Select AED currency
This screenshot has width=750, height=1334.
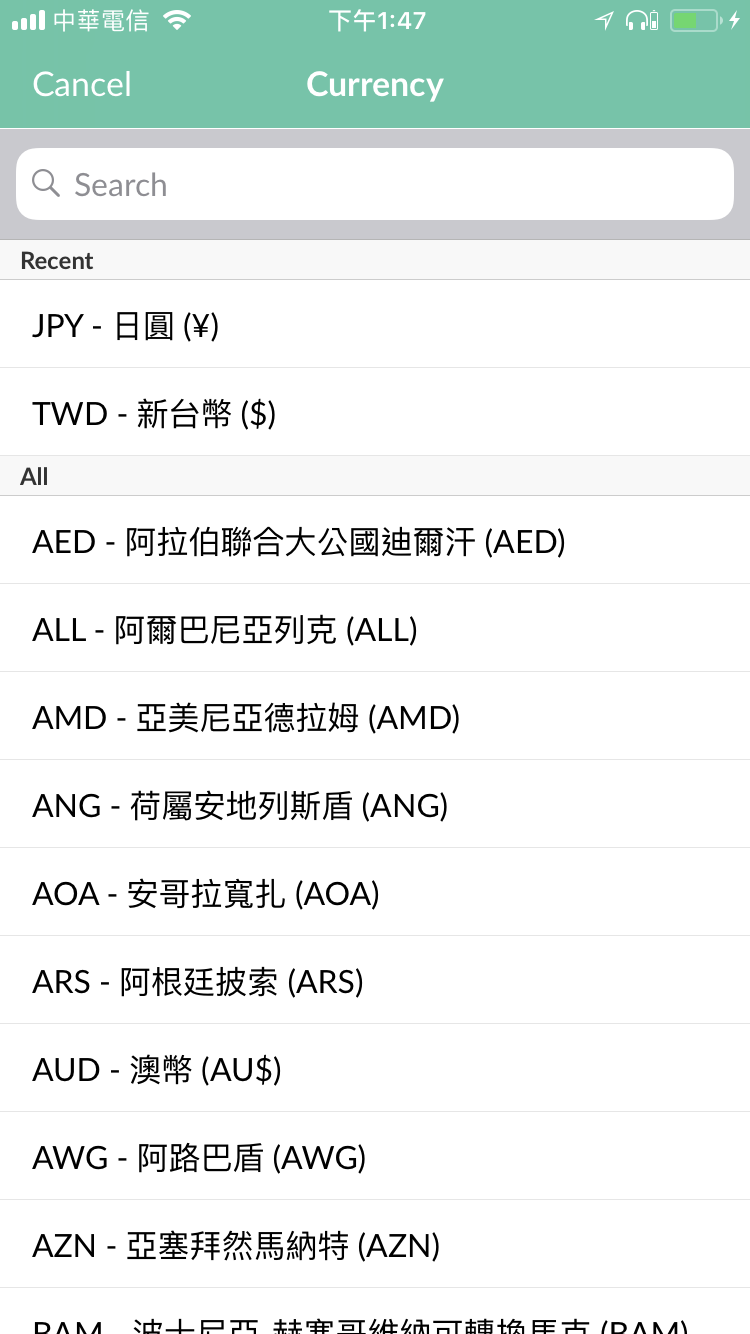tap(375, 540)
